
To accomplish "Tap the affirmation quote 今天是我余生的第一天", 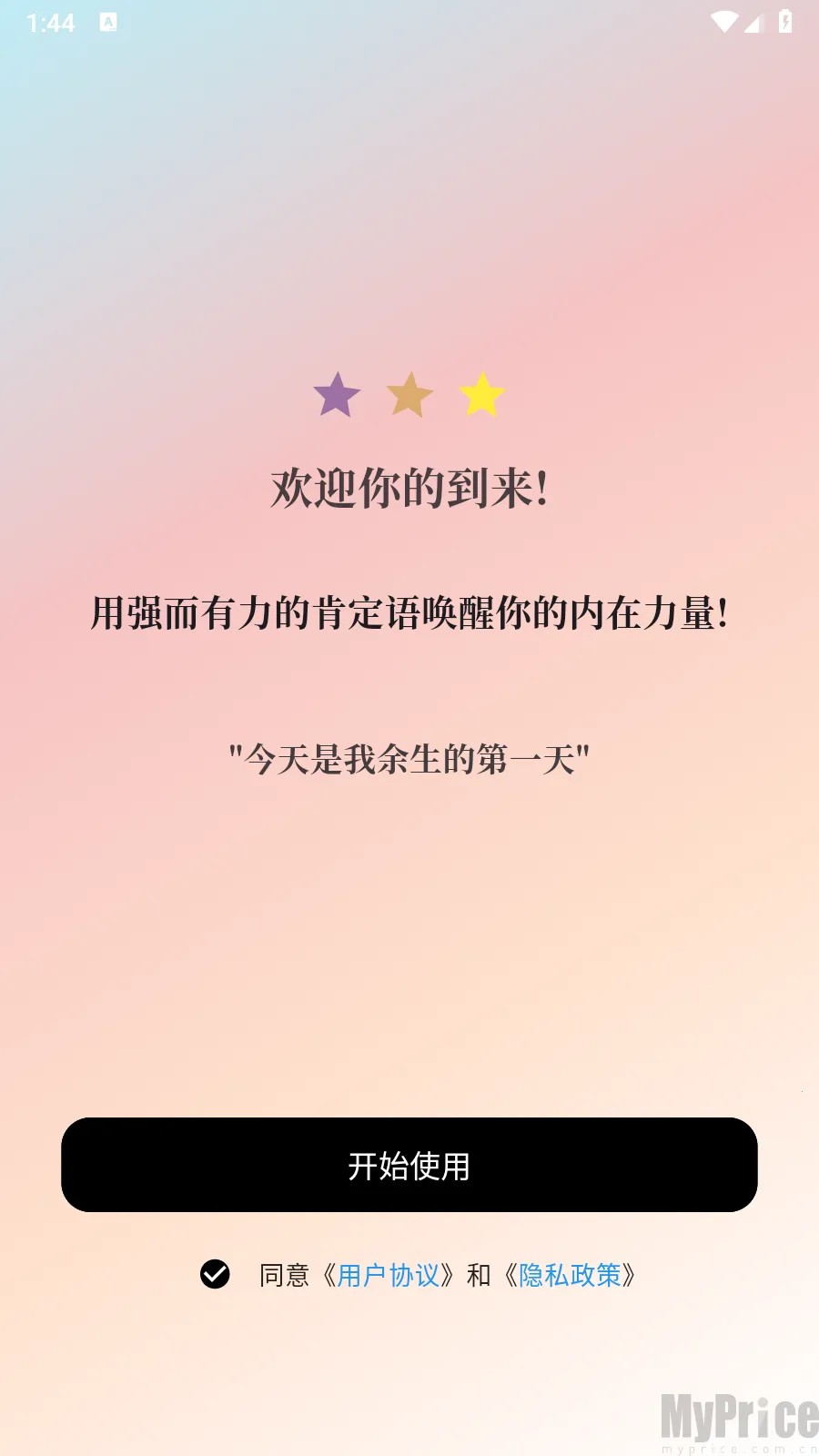I will [409, 755].
